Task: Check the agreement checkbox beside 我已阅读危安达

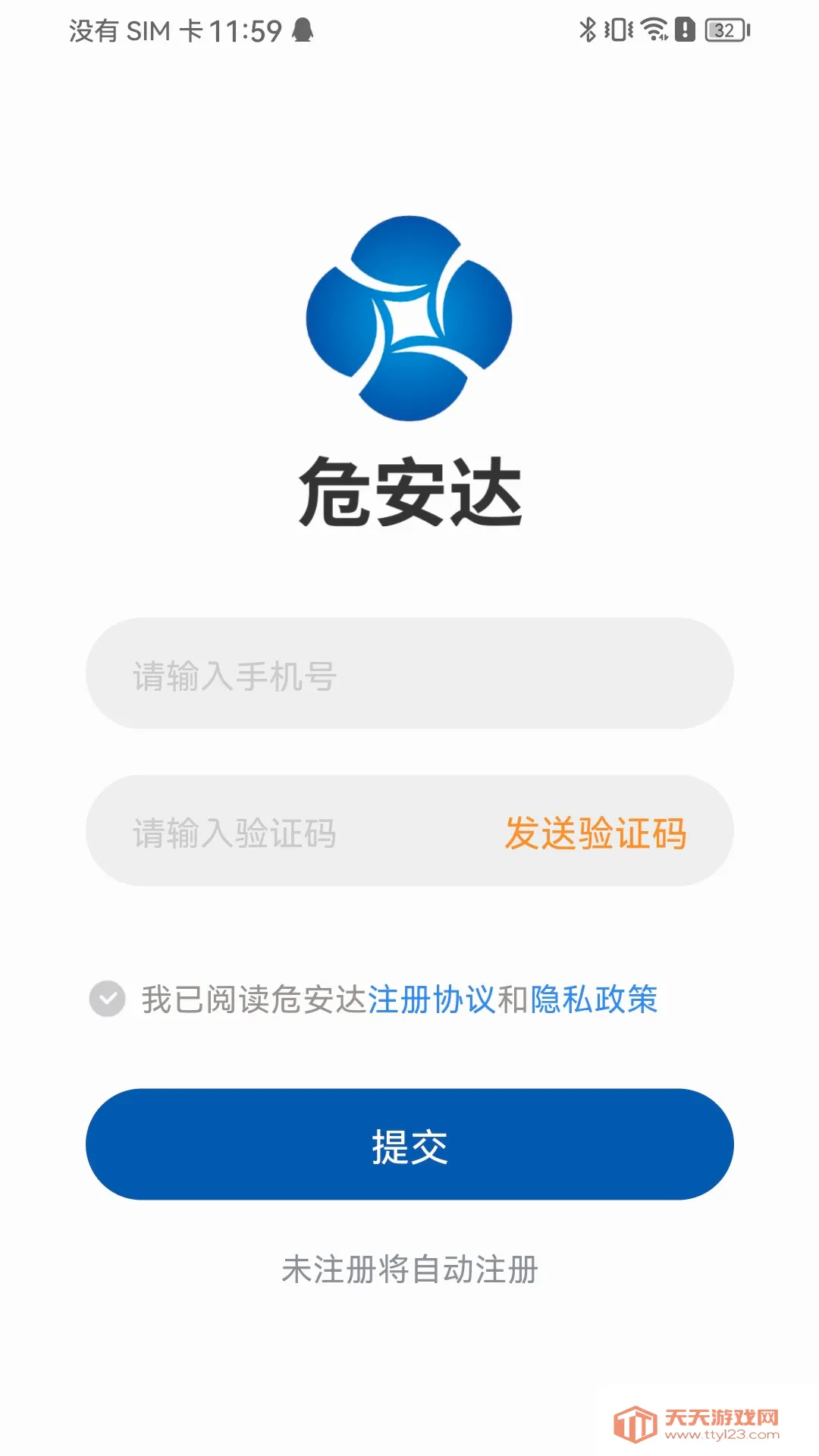Action: [108, 999]
